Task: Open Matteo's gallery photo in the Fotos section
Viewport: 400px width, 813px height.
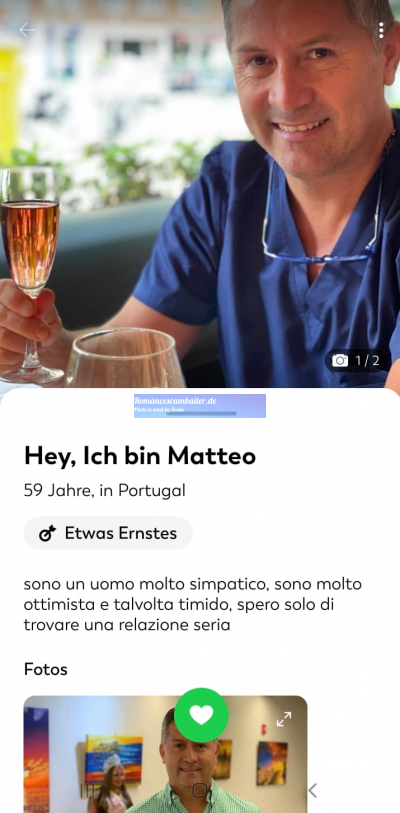Action: click(165, 754)
